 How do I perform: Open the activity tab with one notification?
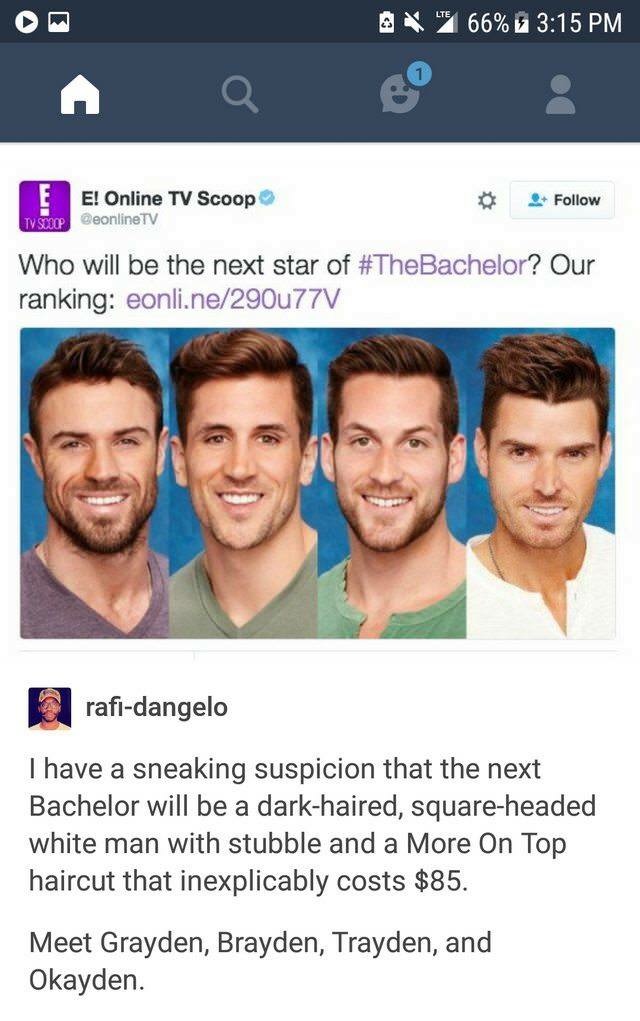tap(401, 93)
